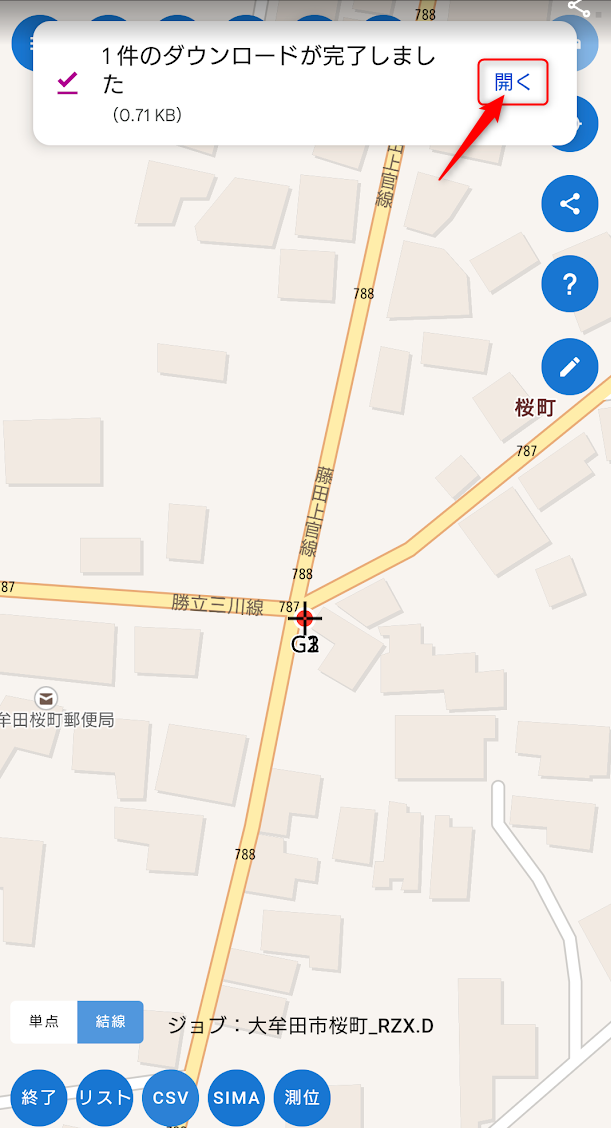Switch to 単点 mode
The image size is (611, 1128).
click(x=44, y=1022)
